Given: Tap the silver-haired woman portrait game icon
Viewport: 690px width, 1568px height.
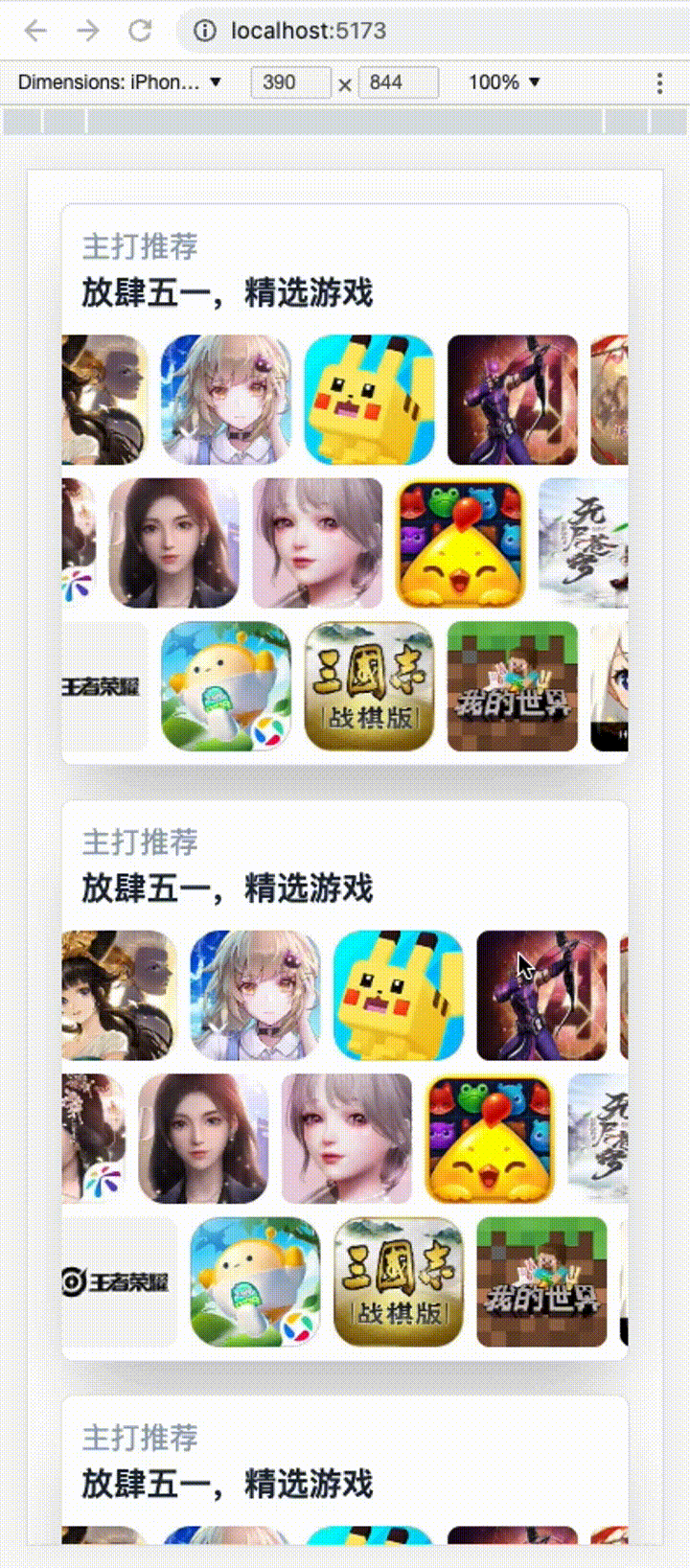Looking at the screenshot, I should click(x=345, y=1138).
